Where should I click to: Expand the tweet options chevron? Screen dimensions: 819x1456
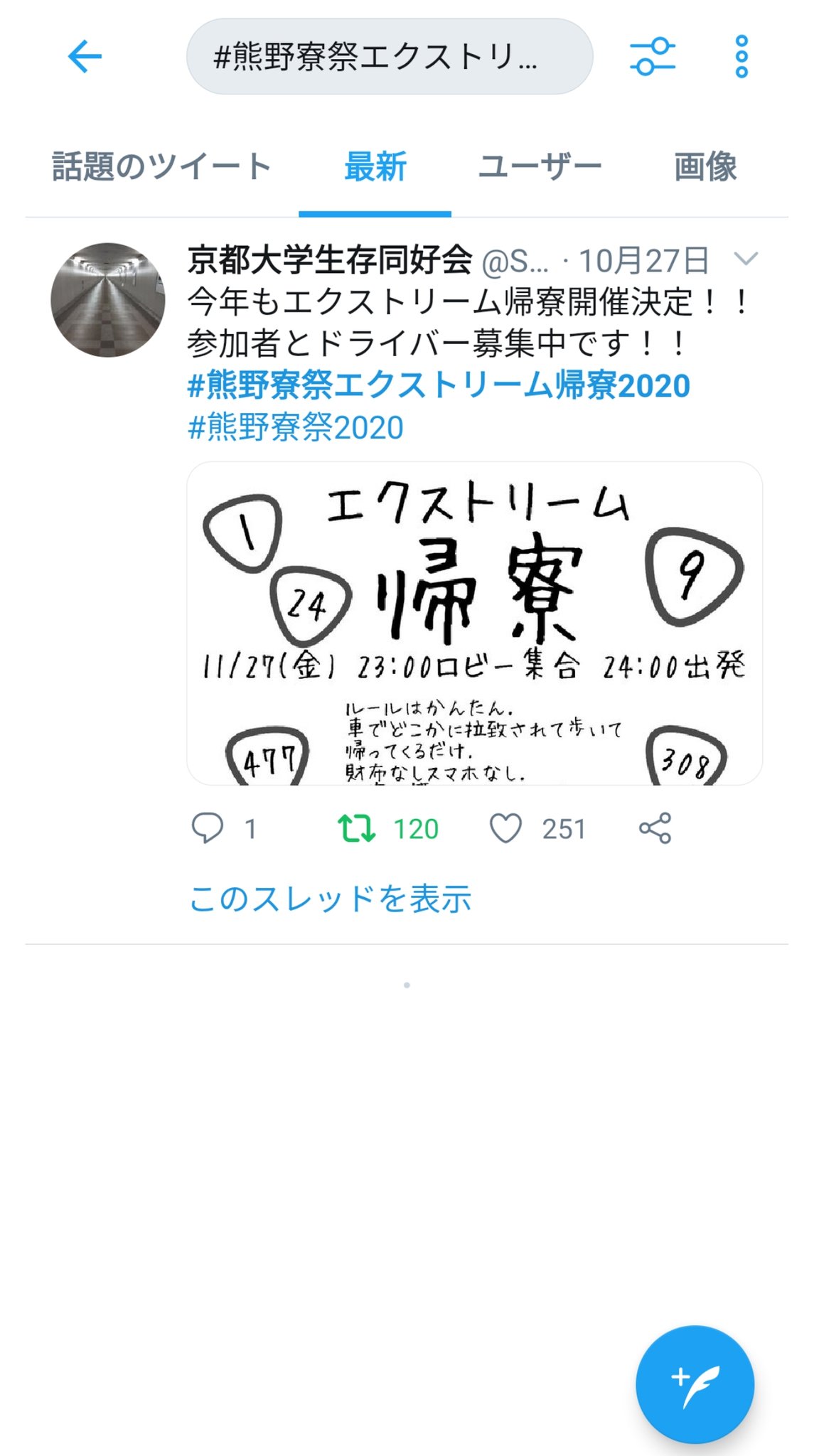(x=745, y=259)
